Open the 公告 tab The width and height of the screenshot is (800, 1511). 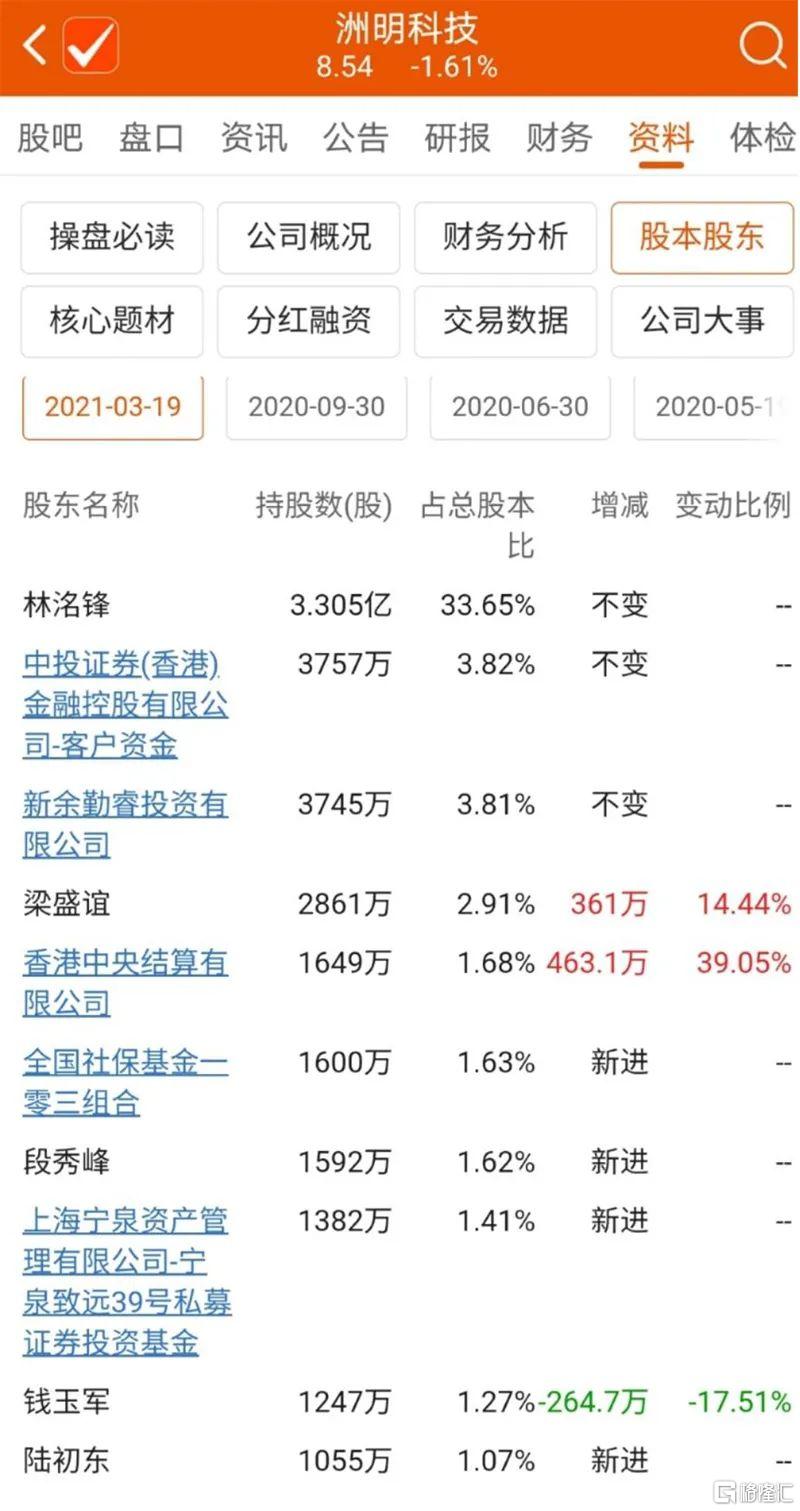pyautogui.click(x=356, y=138)
